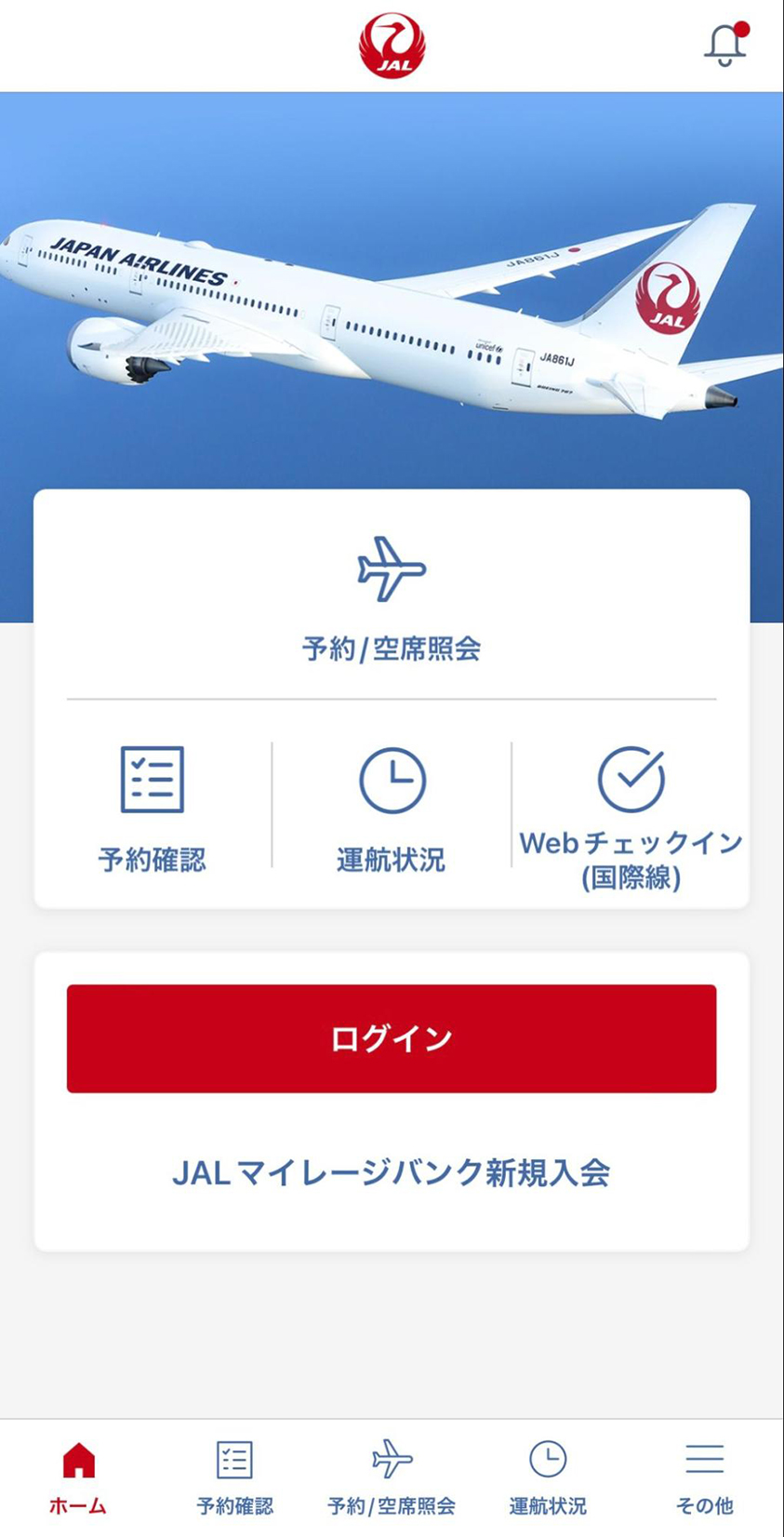
Task: Switch to the ホーム tab
Action: [78, 1477]
